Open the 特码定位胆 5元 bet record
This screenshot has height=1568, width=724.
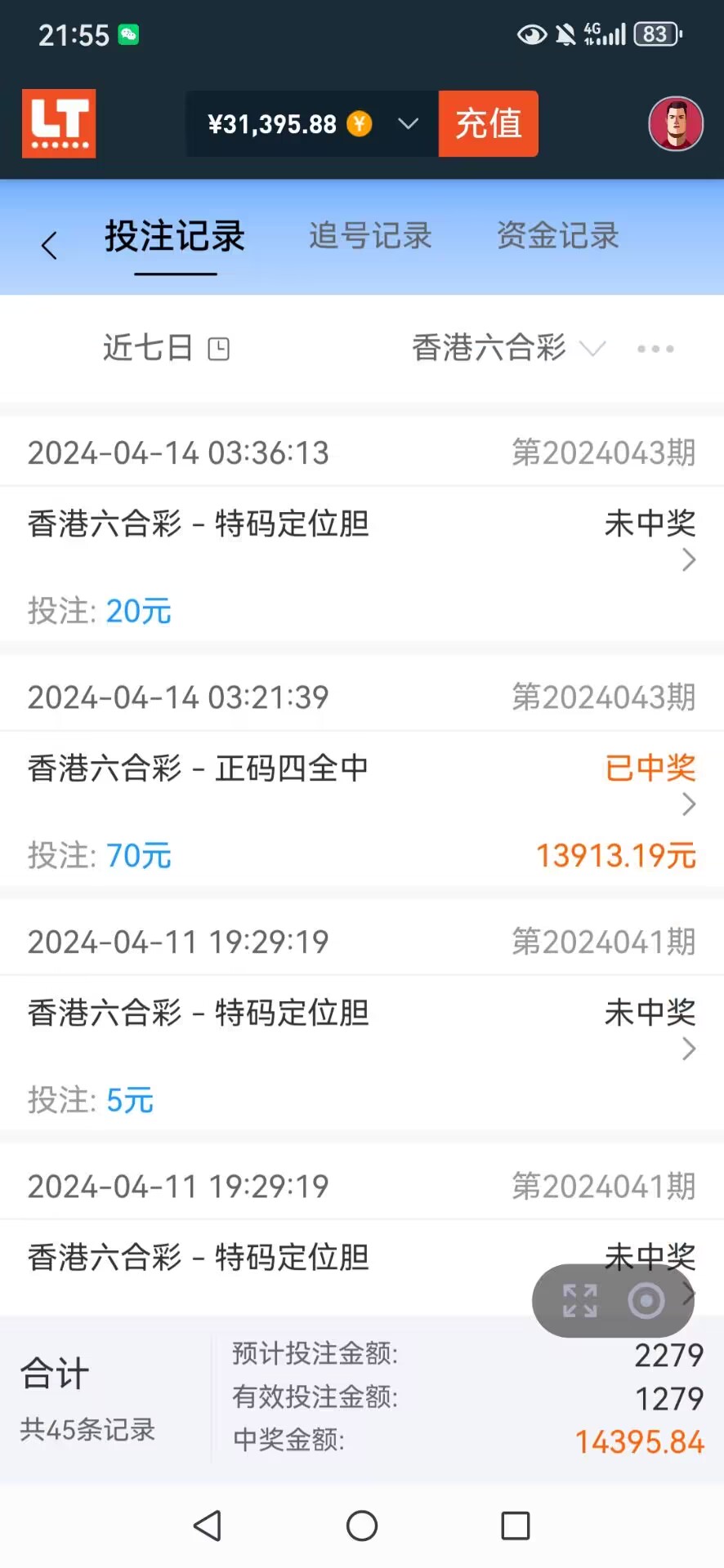pos(361,1051)
